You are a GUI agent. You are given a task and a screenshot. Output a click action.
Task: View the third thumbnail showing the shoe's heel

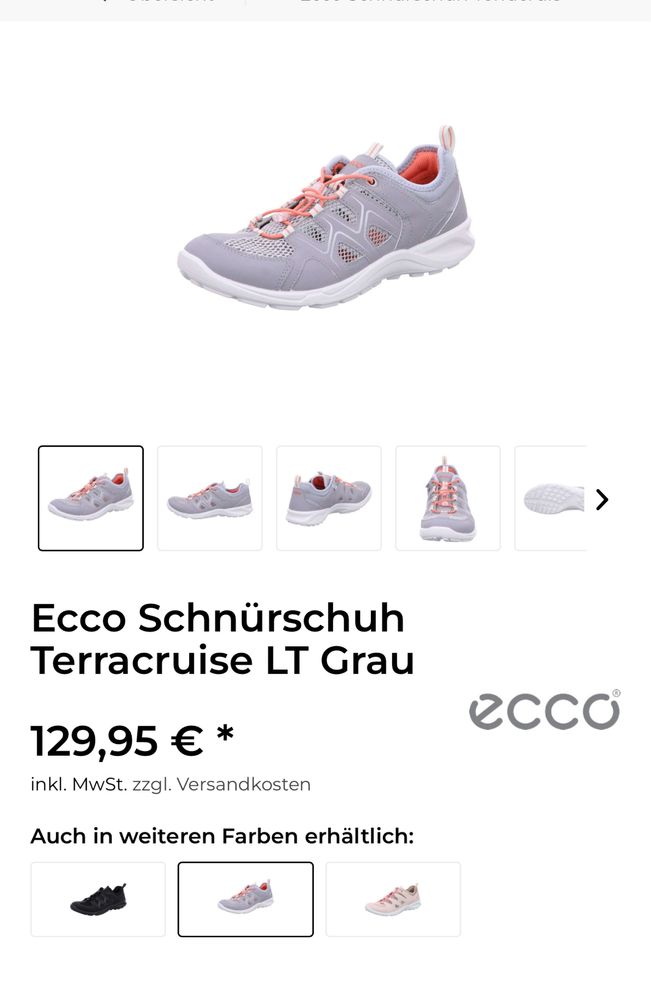pyautogui.click(x=329, y=498)
